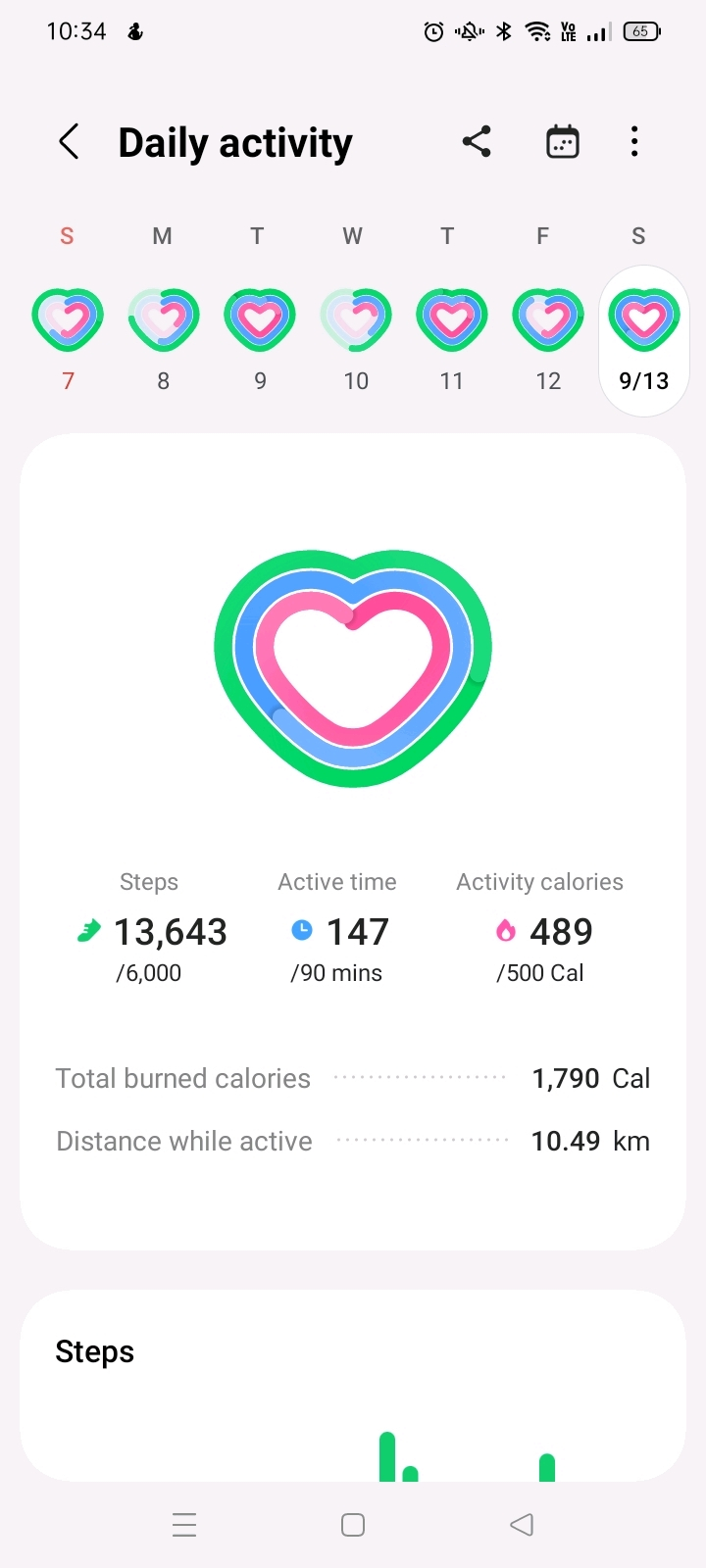Open the calendar date picker

[562, 142]
